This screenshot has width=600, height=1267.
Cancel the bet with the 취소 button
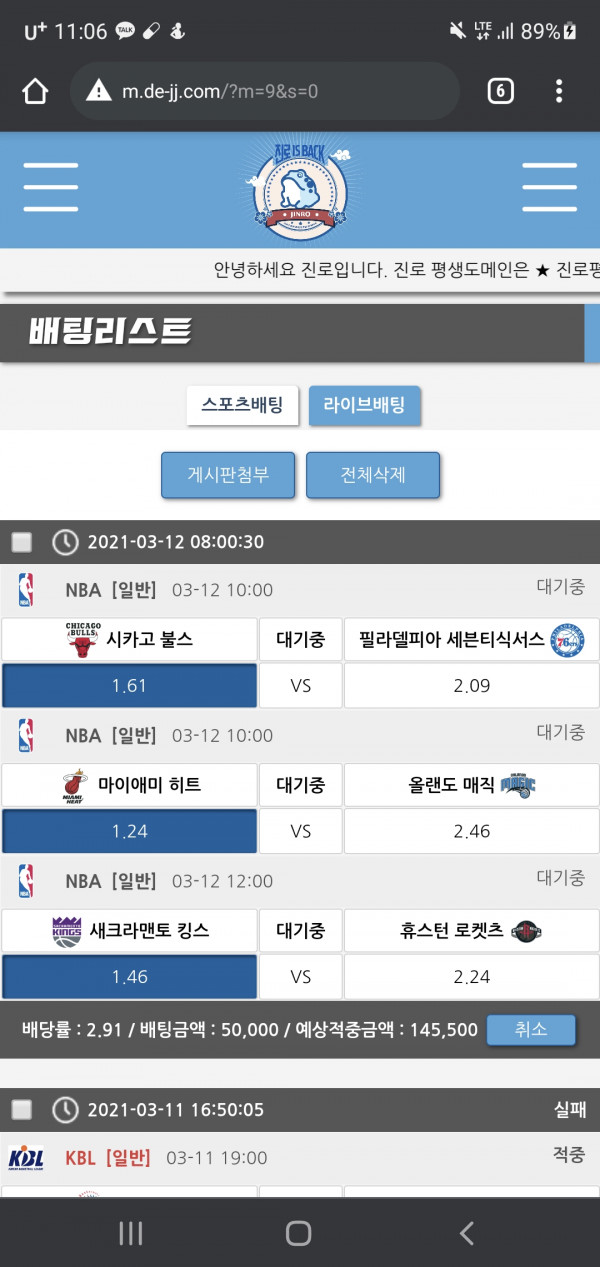coord(531,1029)
